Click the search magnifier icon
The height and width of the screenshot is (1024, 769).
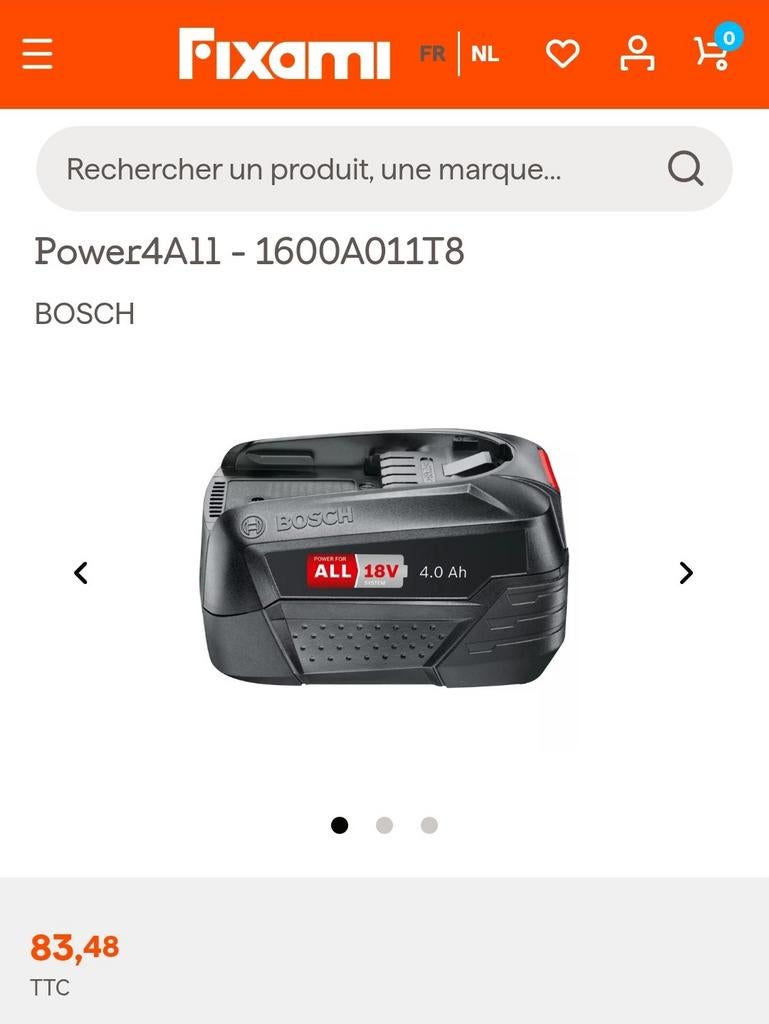(684, 168)
